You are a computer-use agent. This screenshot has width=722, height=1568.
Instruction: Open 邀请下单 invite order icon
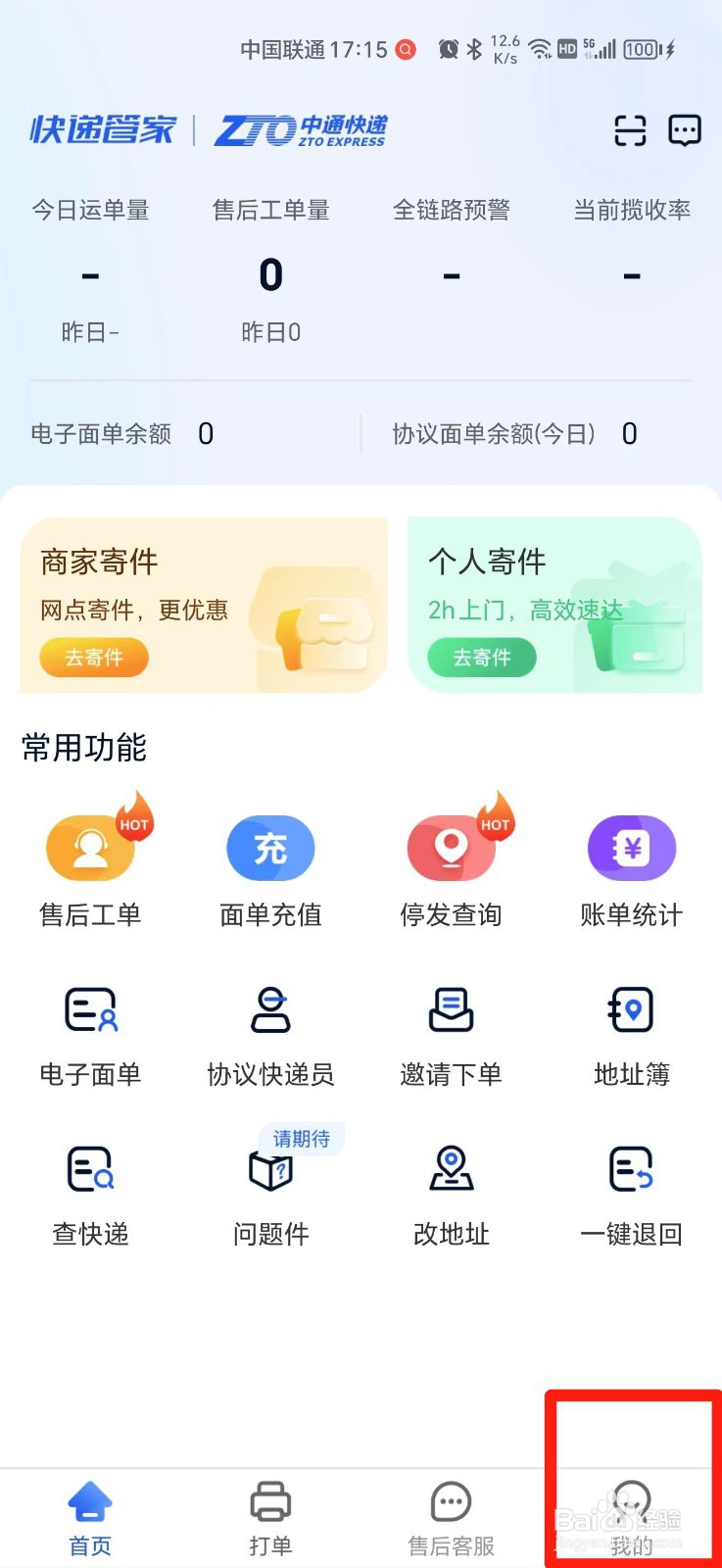(451, 1024)
